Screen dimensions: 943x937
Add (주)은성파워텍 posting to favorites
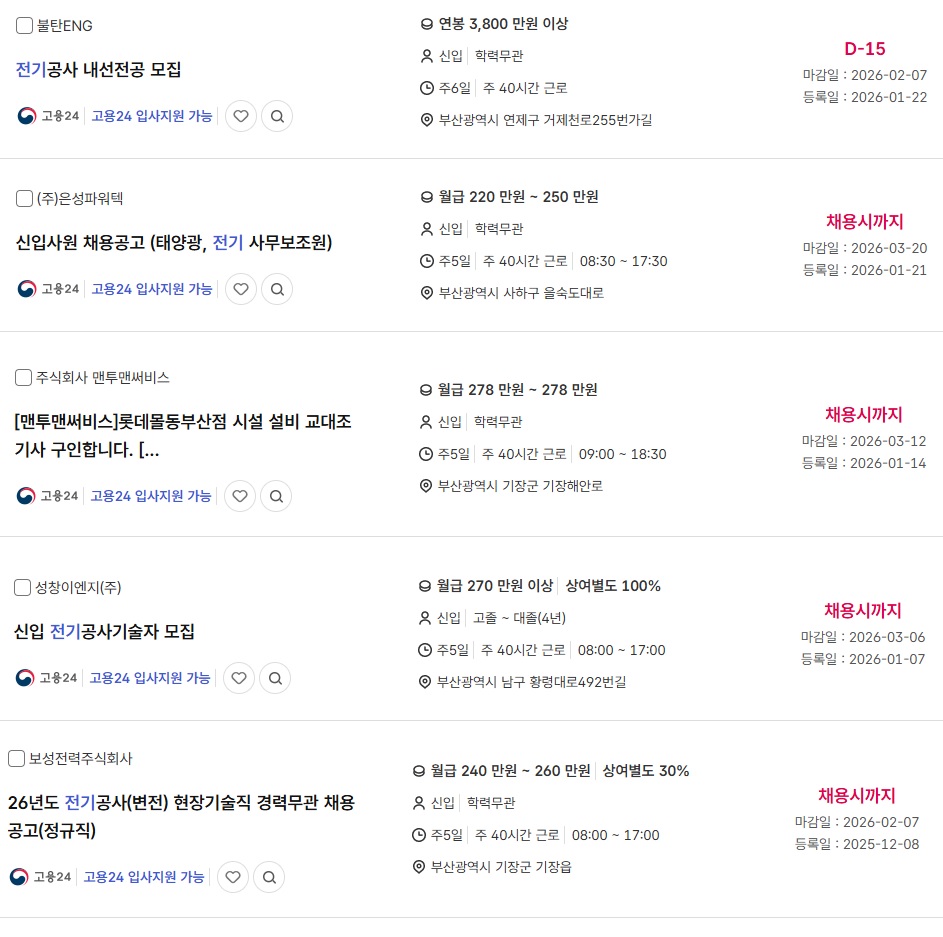tap(241, 289)
